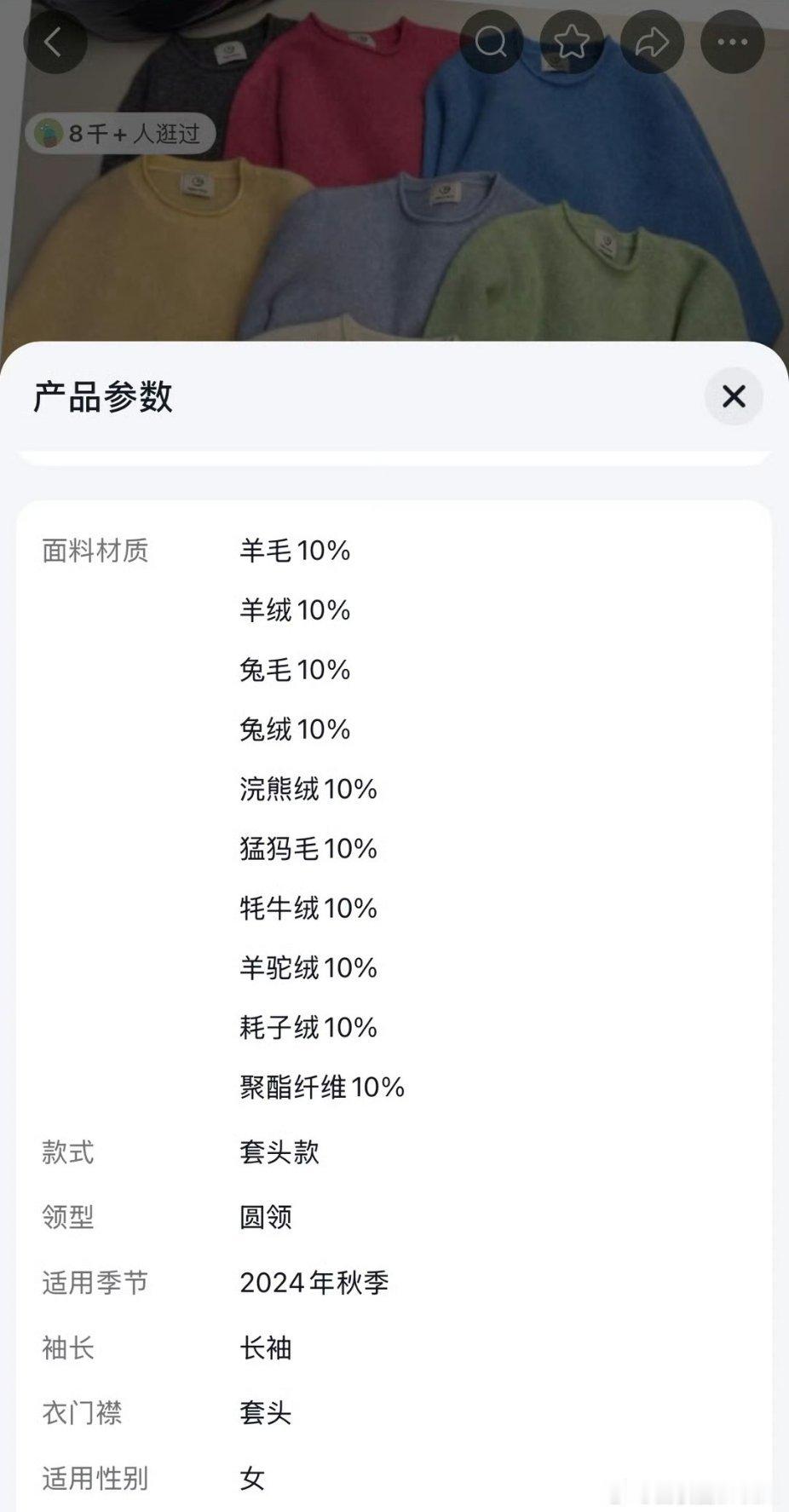Tap the 聚酯纤维10% material entry

pyautogui.click(x=322, y=1088)
